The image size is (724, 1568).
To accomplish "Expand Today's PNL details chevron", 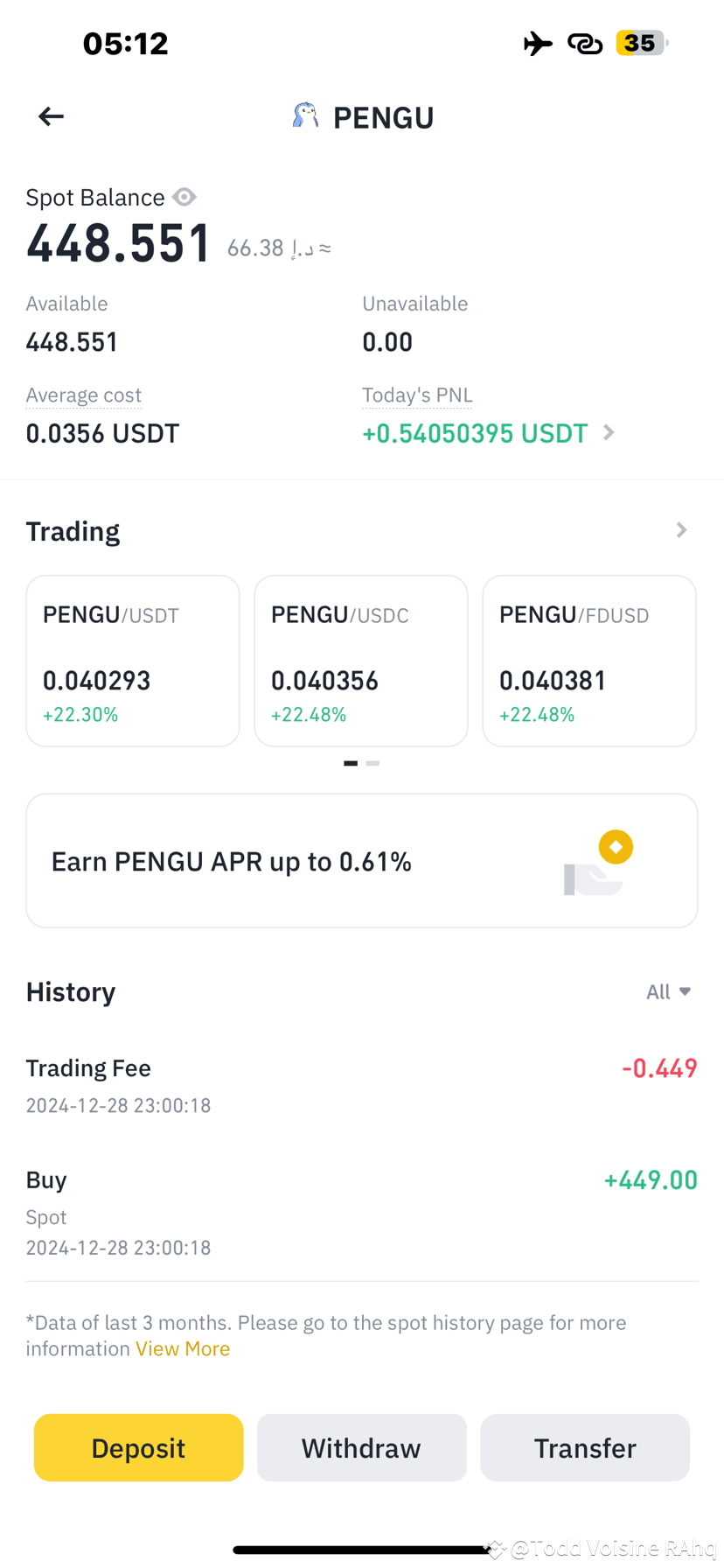I will tap(609, 432).
